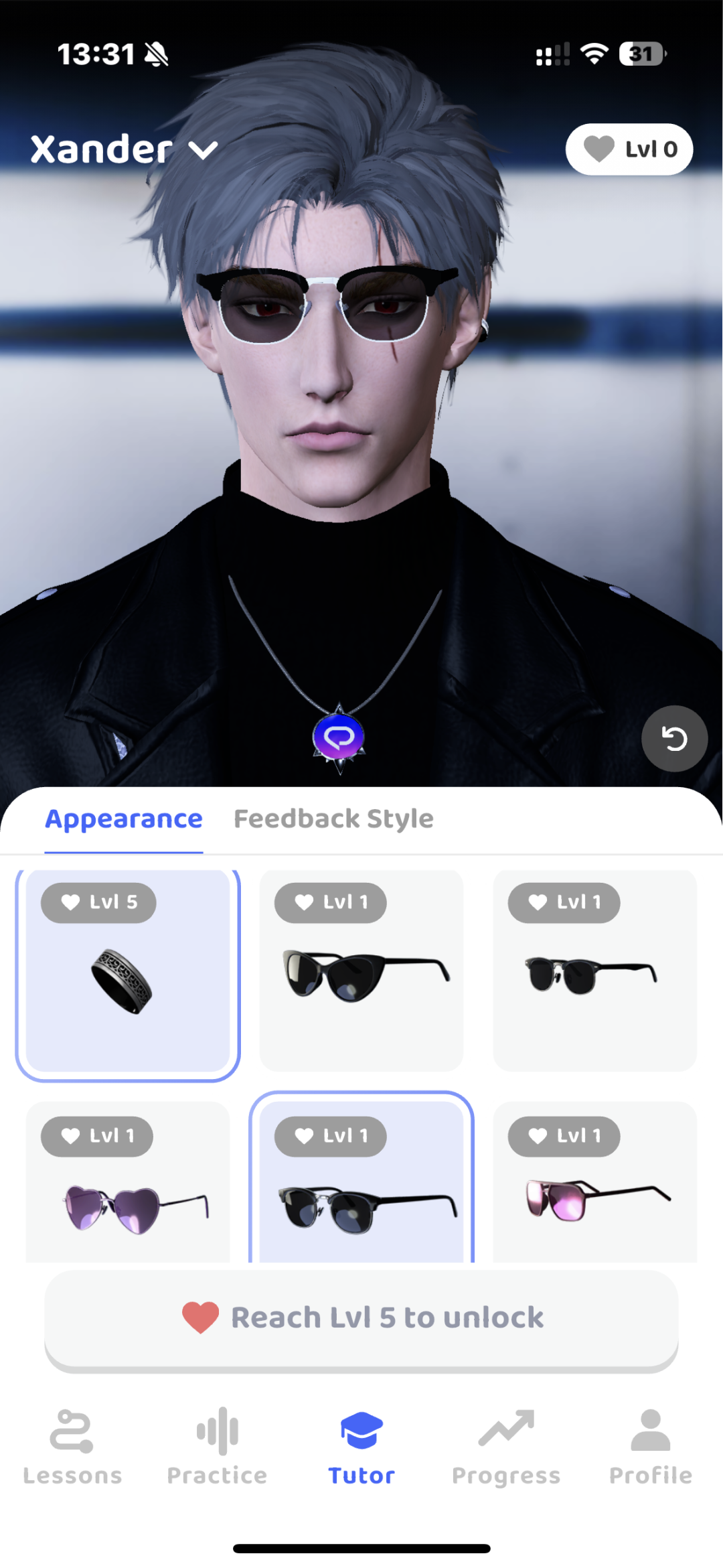The image size is (723, 1568).
Task: Open the Profile tab
Action: [650, 1447]
